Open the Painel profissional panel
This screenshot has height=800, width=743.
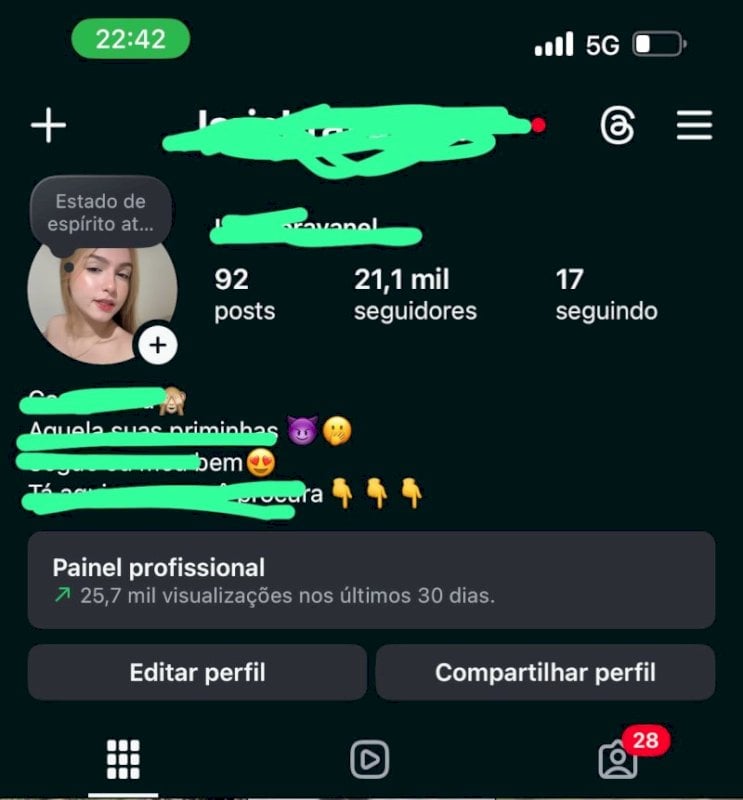(x=371, y=580)
